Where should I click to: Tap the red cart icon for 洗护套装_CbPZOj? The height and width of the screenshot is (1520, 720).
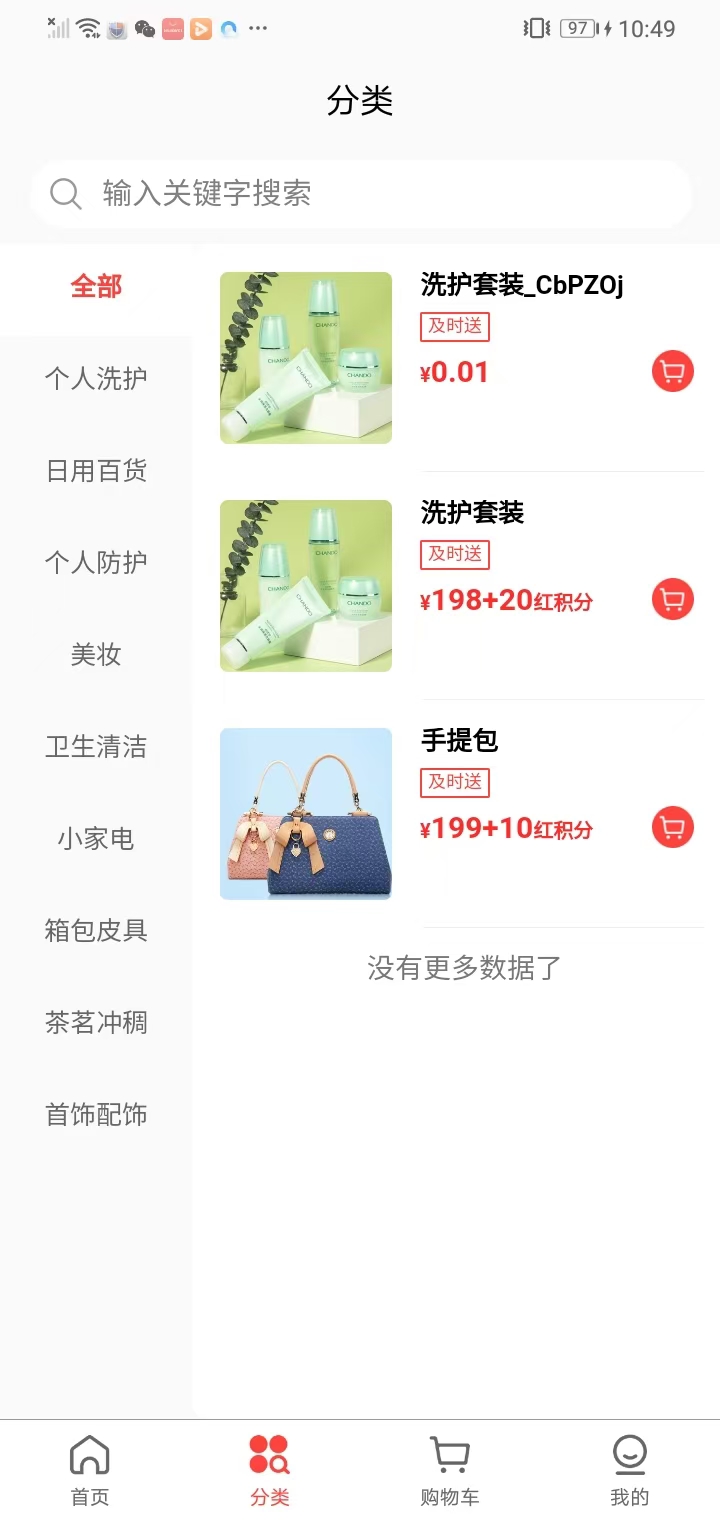coord(672,370)
